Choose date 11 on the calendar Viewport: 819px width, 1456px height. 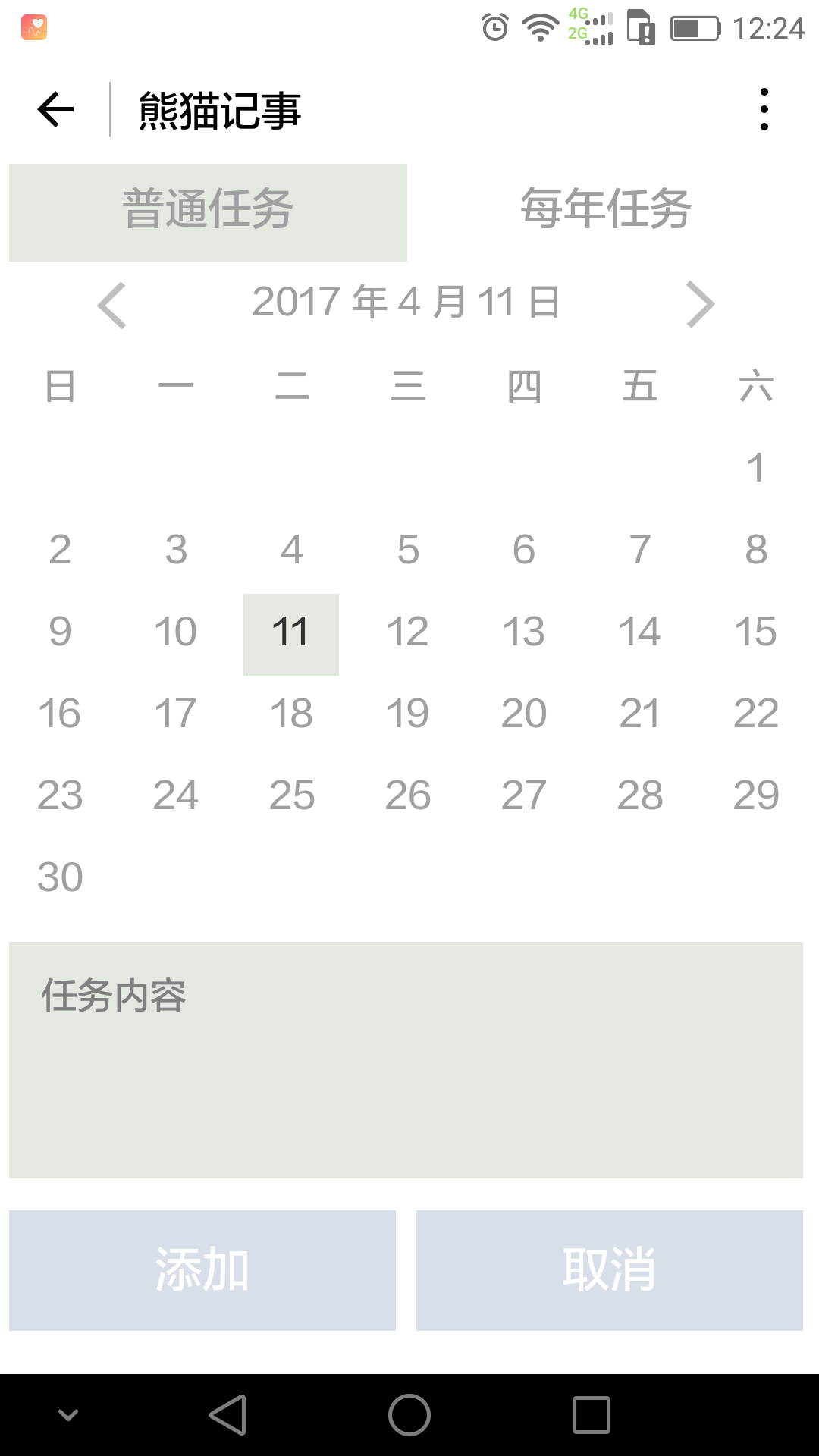tap(290, 633)
